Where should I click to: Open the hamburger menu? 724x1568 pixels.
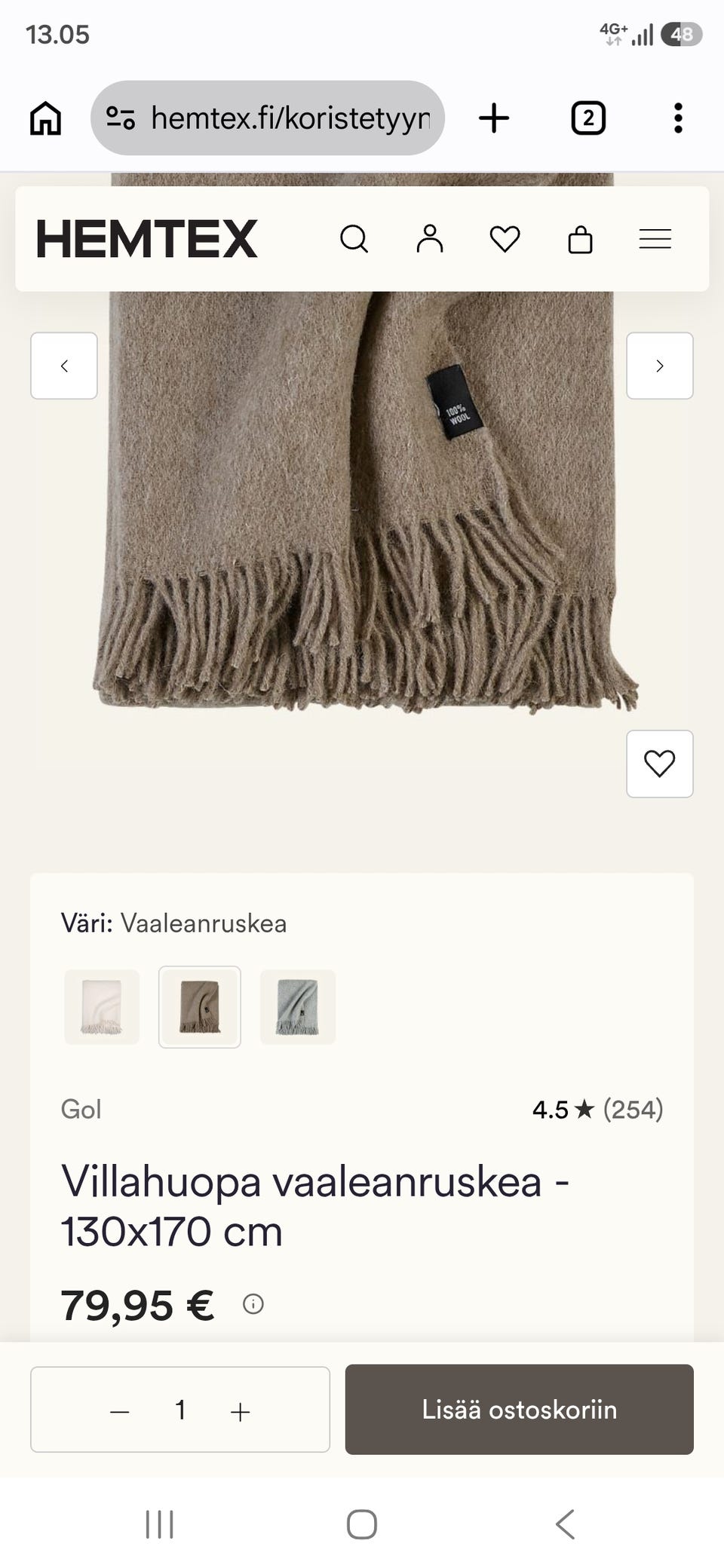(655, 239)
